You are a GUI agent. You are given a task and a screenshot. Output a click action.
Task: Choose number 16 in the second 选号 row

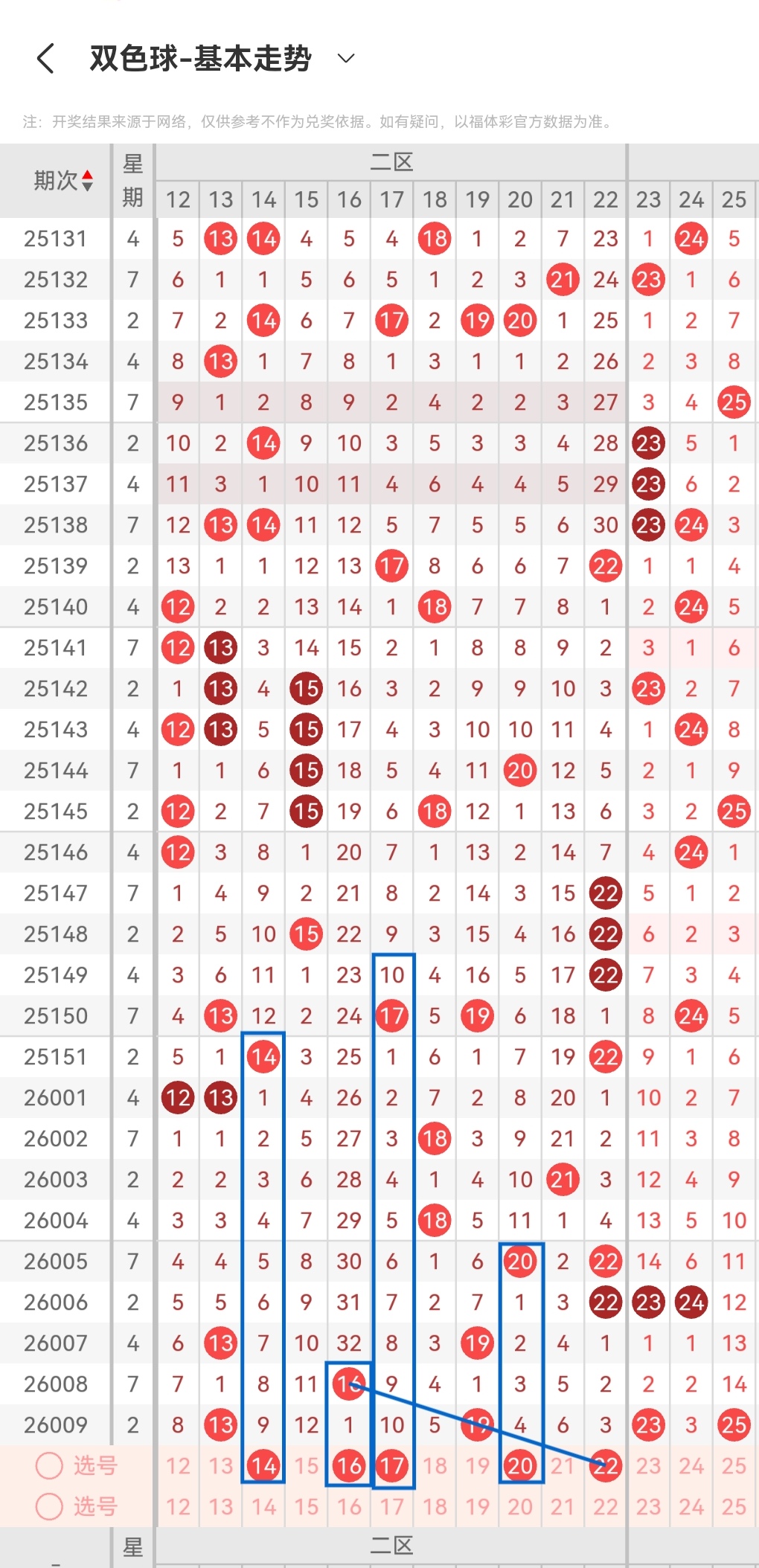(349, 1506)
